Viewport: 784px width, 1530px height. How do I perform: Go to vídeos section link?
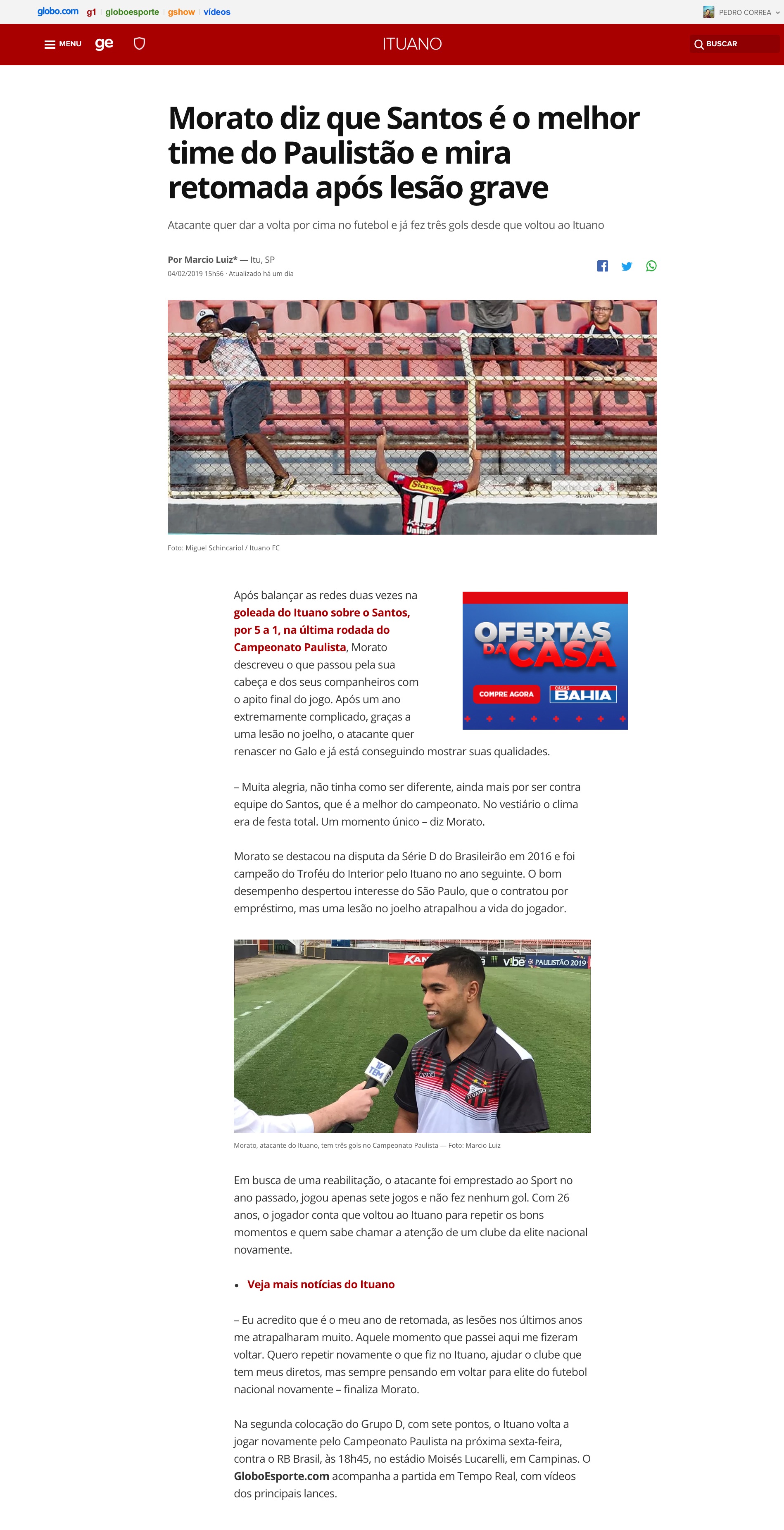click(x=217, y=12)
